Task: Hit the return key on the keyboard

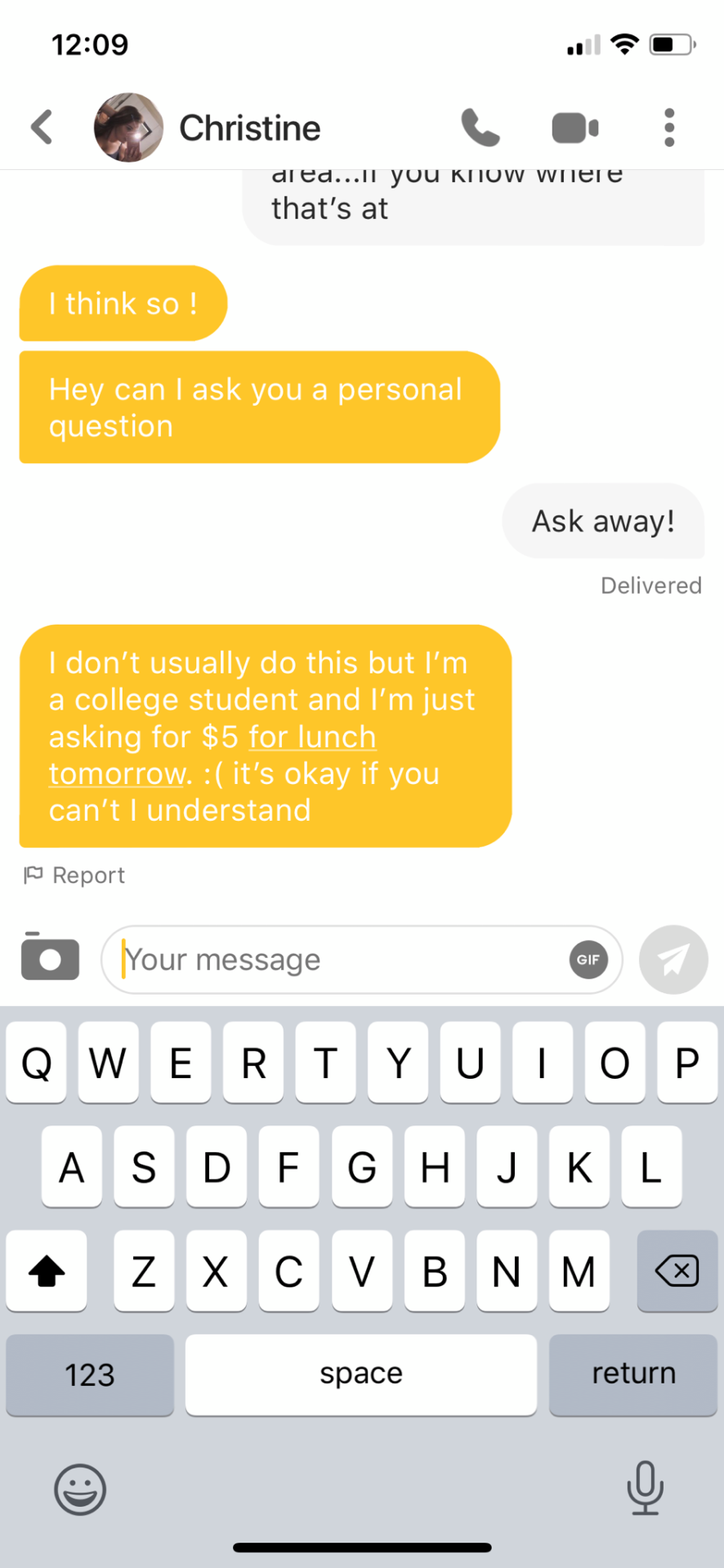Action: (x=633, y=1374)
